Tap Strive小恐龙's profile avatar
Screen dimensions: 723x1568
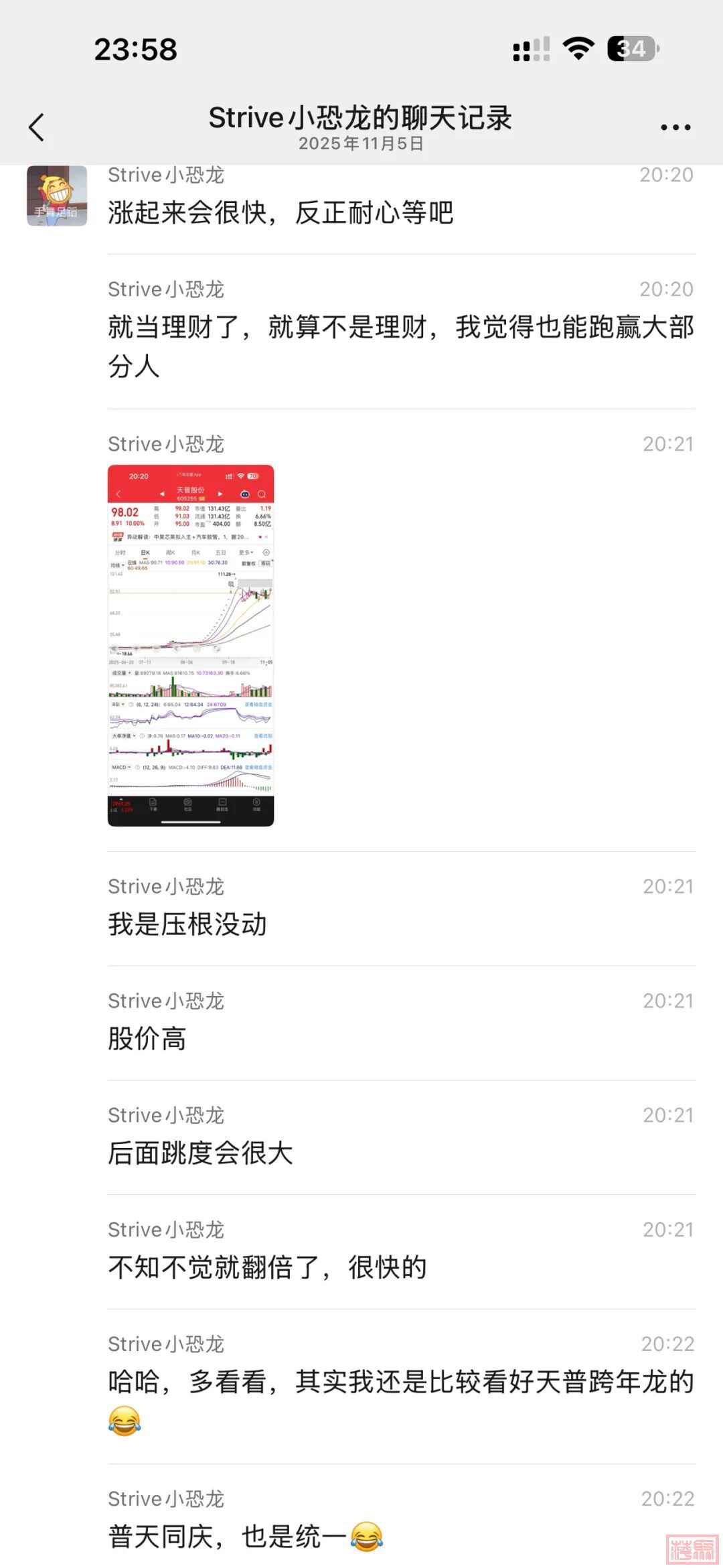tap(57, 196)
